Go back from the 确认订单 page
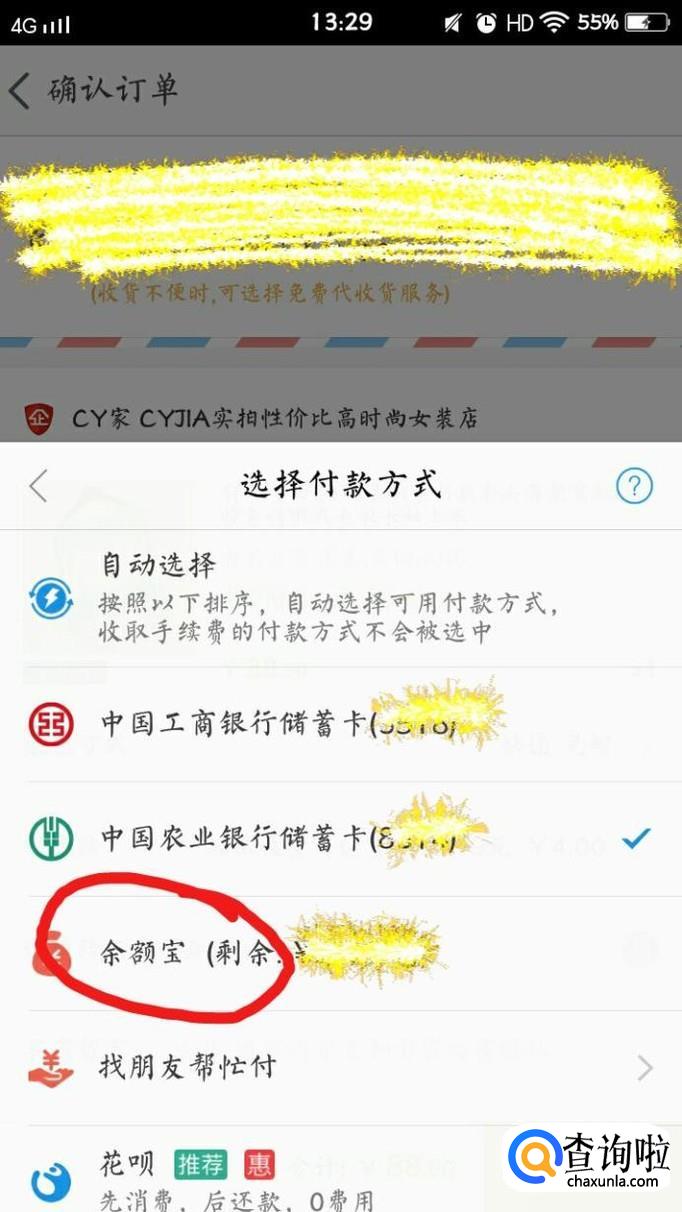 click(20, 90)
